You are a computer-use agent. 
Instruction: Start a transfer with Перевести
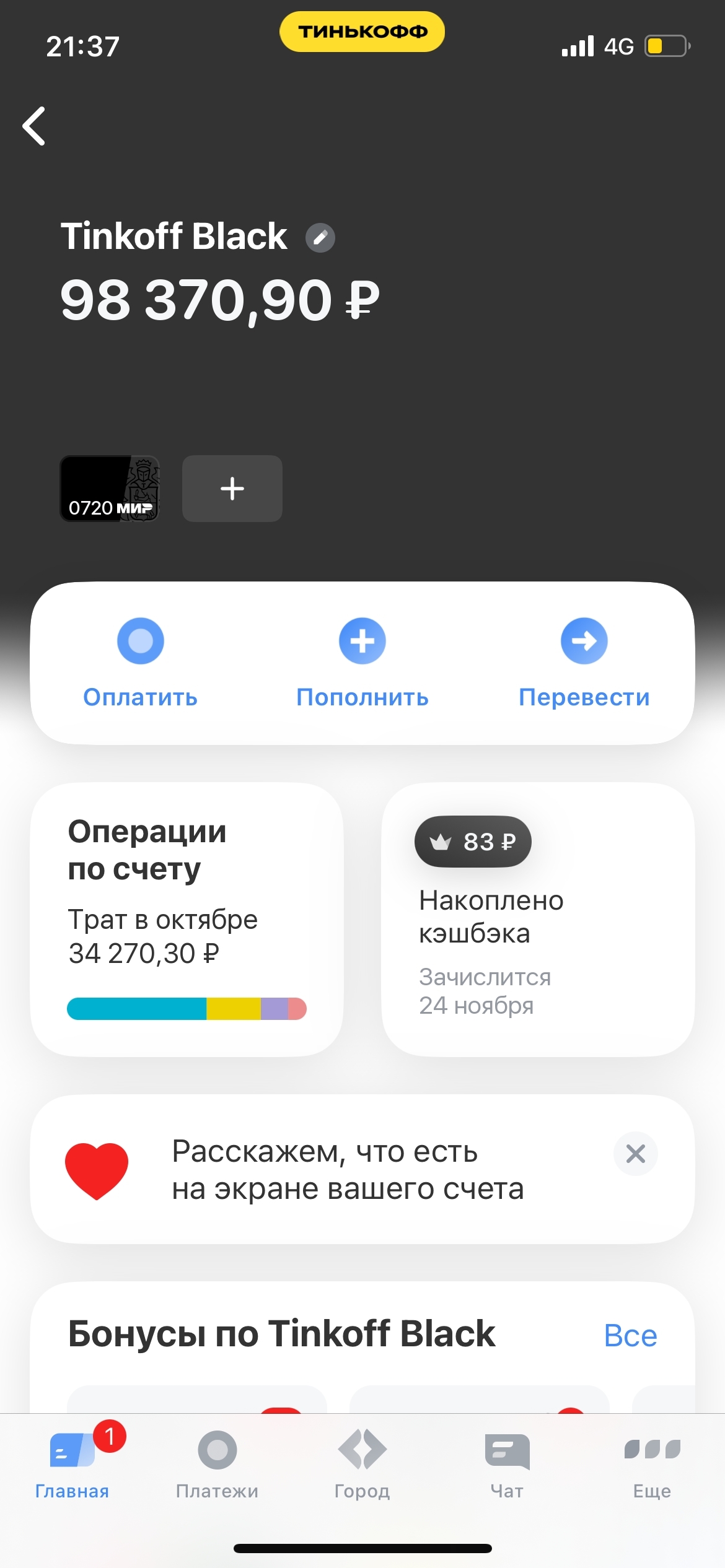pyautogui.click(x=584, y=661)
